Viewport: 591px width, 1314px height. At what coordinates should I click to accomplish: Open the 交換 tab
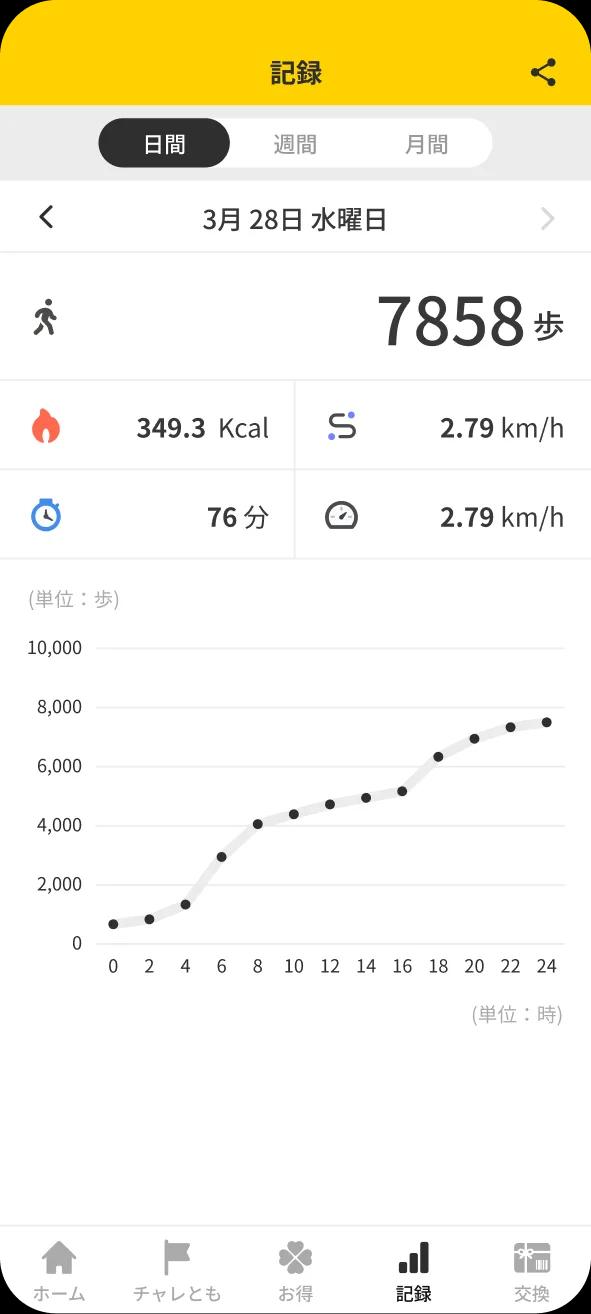pyautogui.click(x=532, y=1271)
